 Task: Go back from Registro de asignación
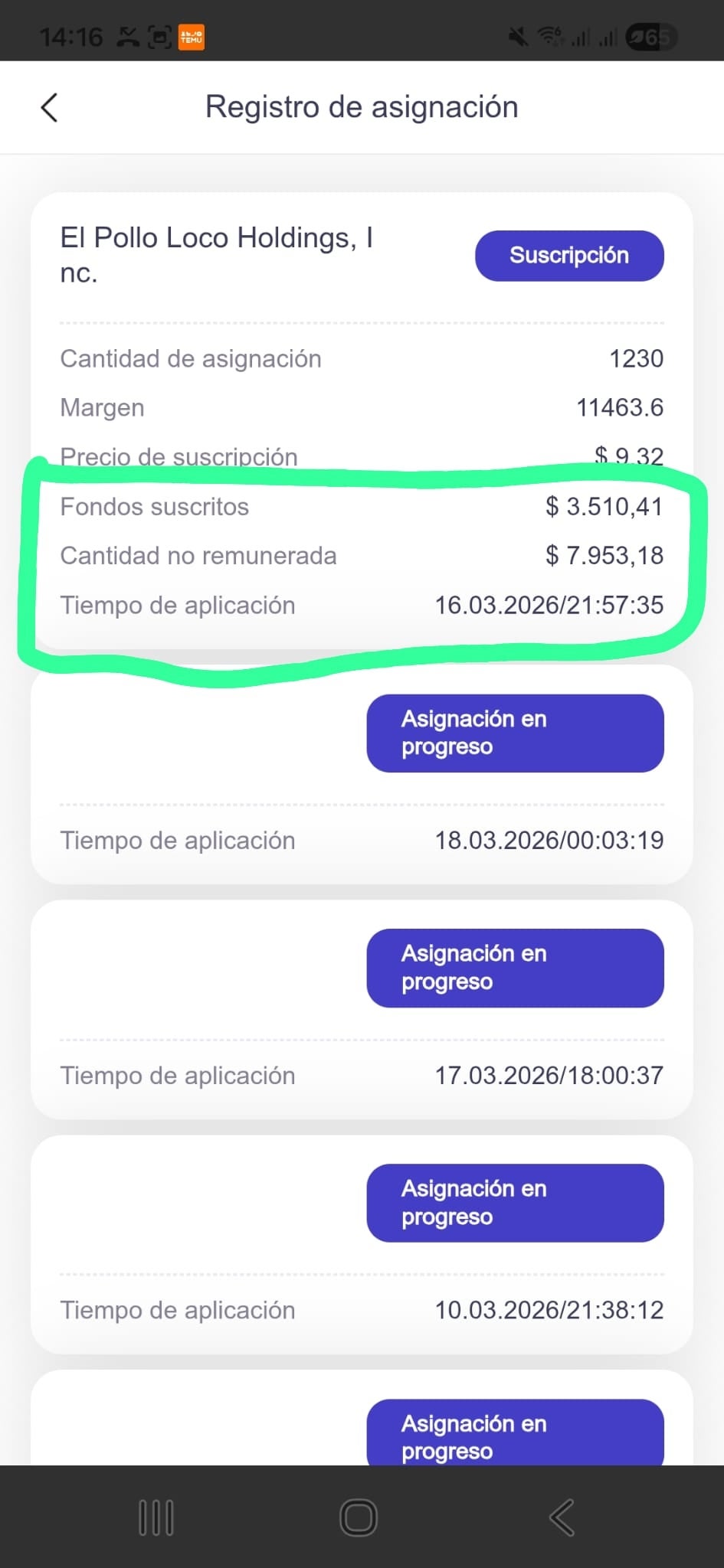pyautogui.click(x=49, y=108)
